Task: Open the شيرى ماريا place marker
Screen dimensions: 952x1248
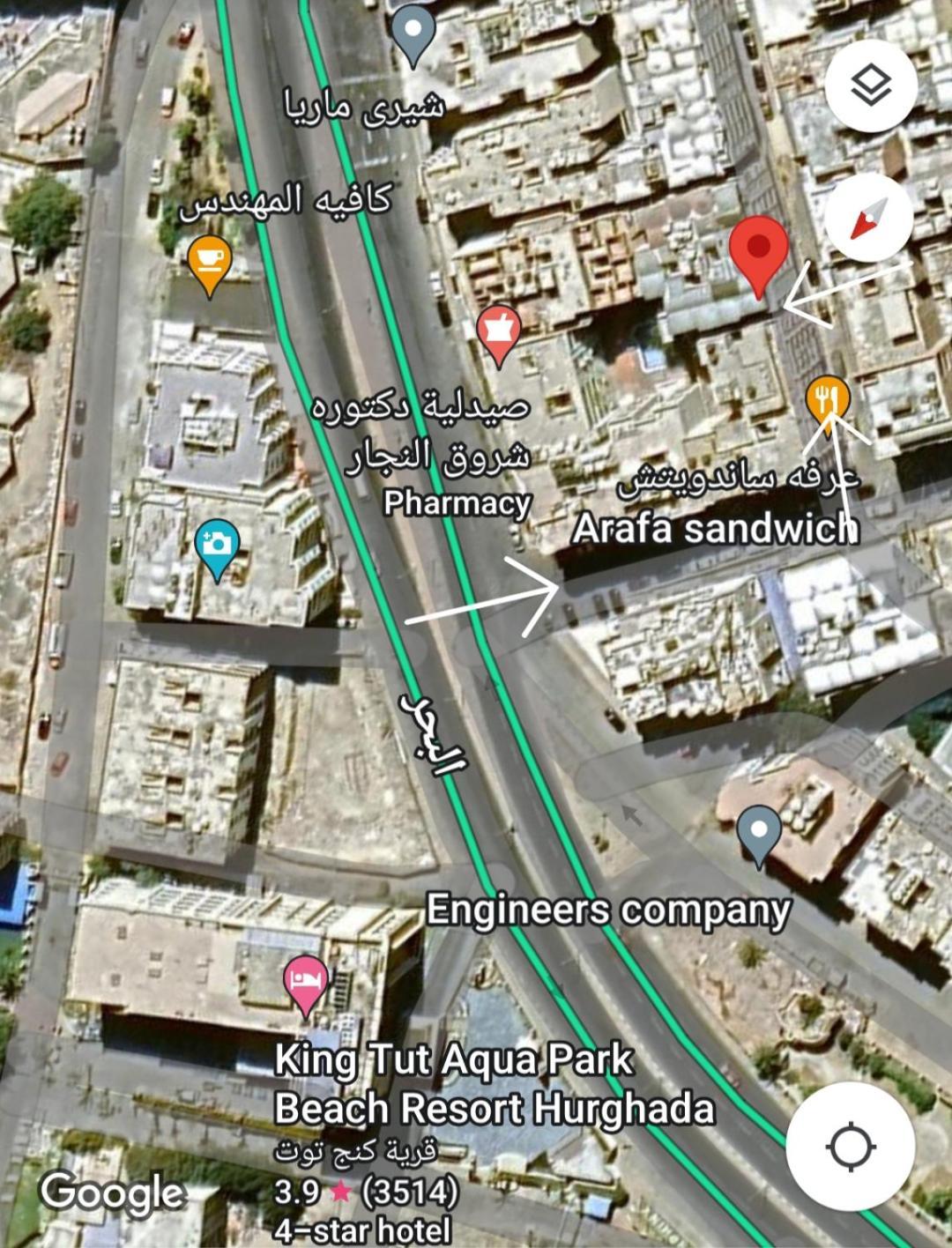Action: pyautogui.click(x=413, y=33)
